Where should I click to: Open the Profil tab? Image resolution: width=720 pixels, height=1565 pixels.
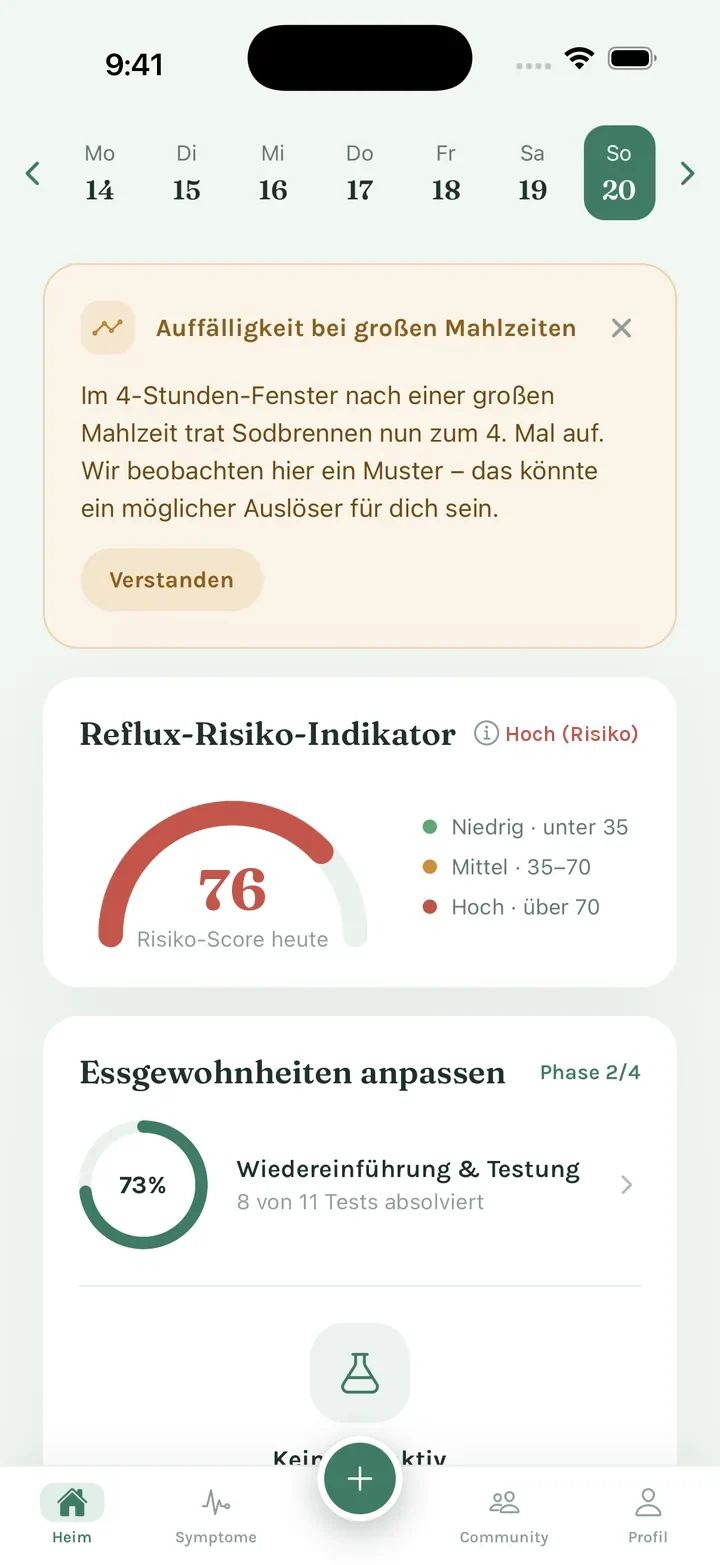coord(648,1515)
